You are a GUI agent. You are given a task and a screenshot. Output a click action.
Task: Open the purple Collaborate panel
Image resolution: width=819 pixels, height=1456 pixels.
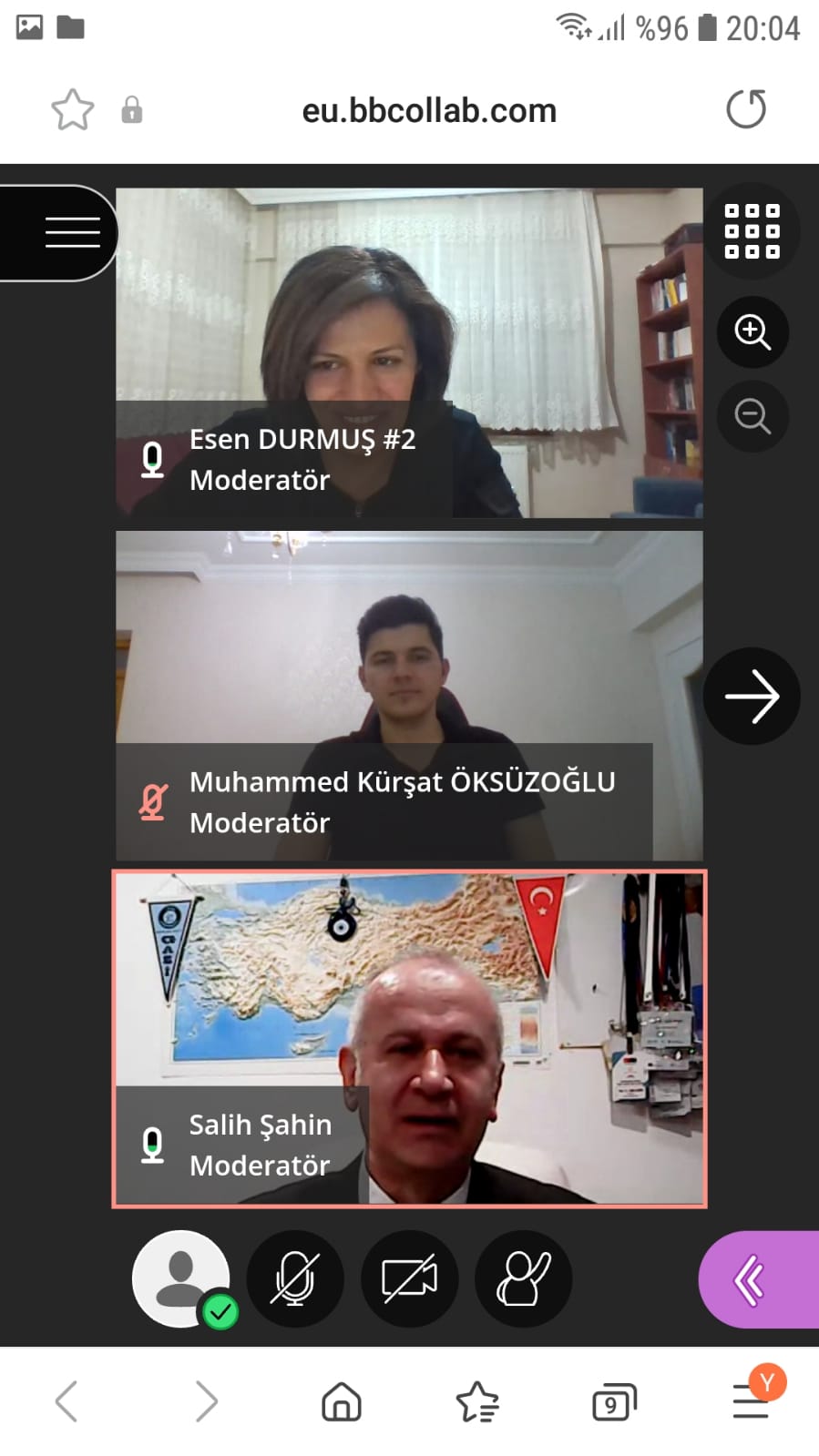[756, 1279]
